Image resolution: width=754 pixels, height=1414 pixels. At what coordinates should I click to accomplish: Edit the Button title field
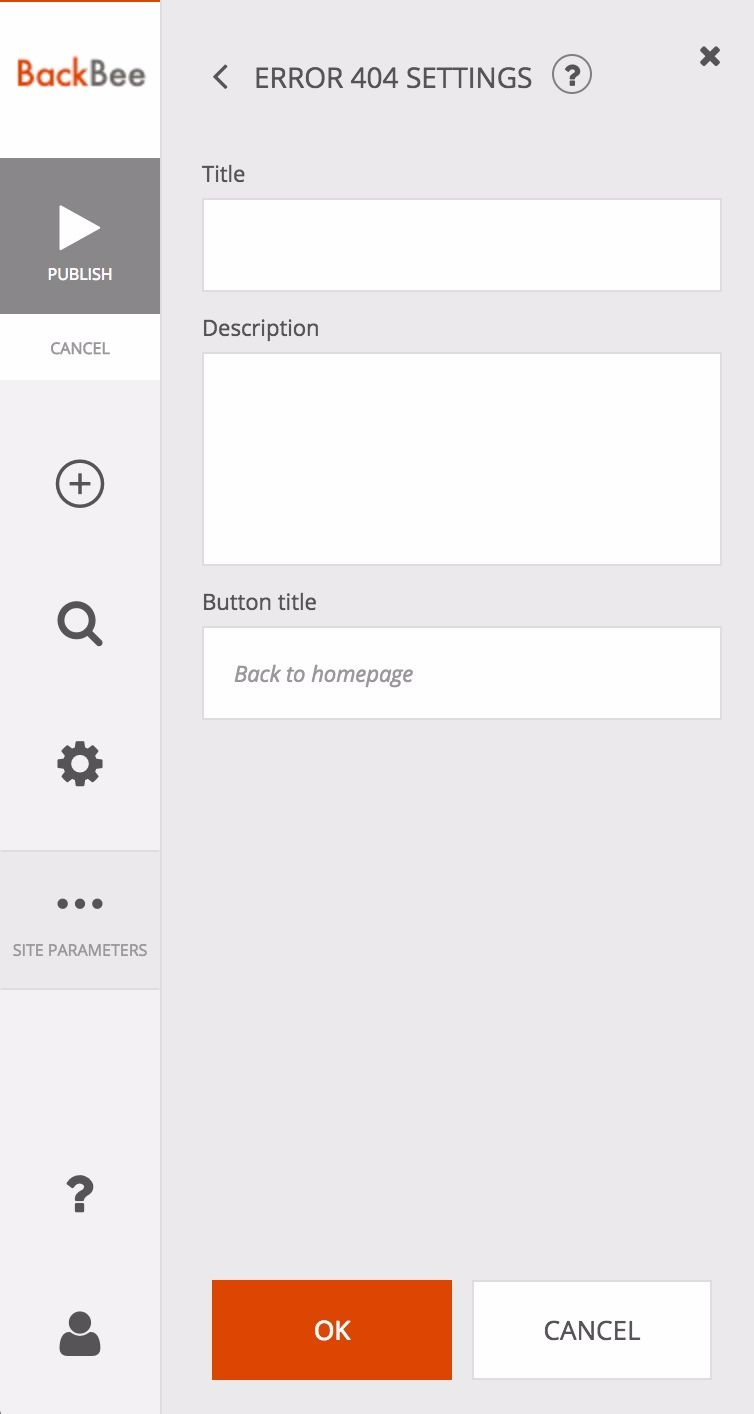(x=462, y=673)
